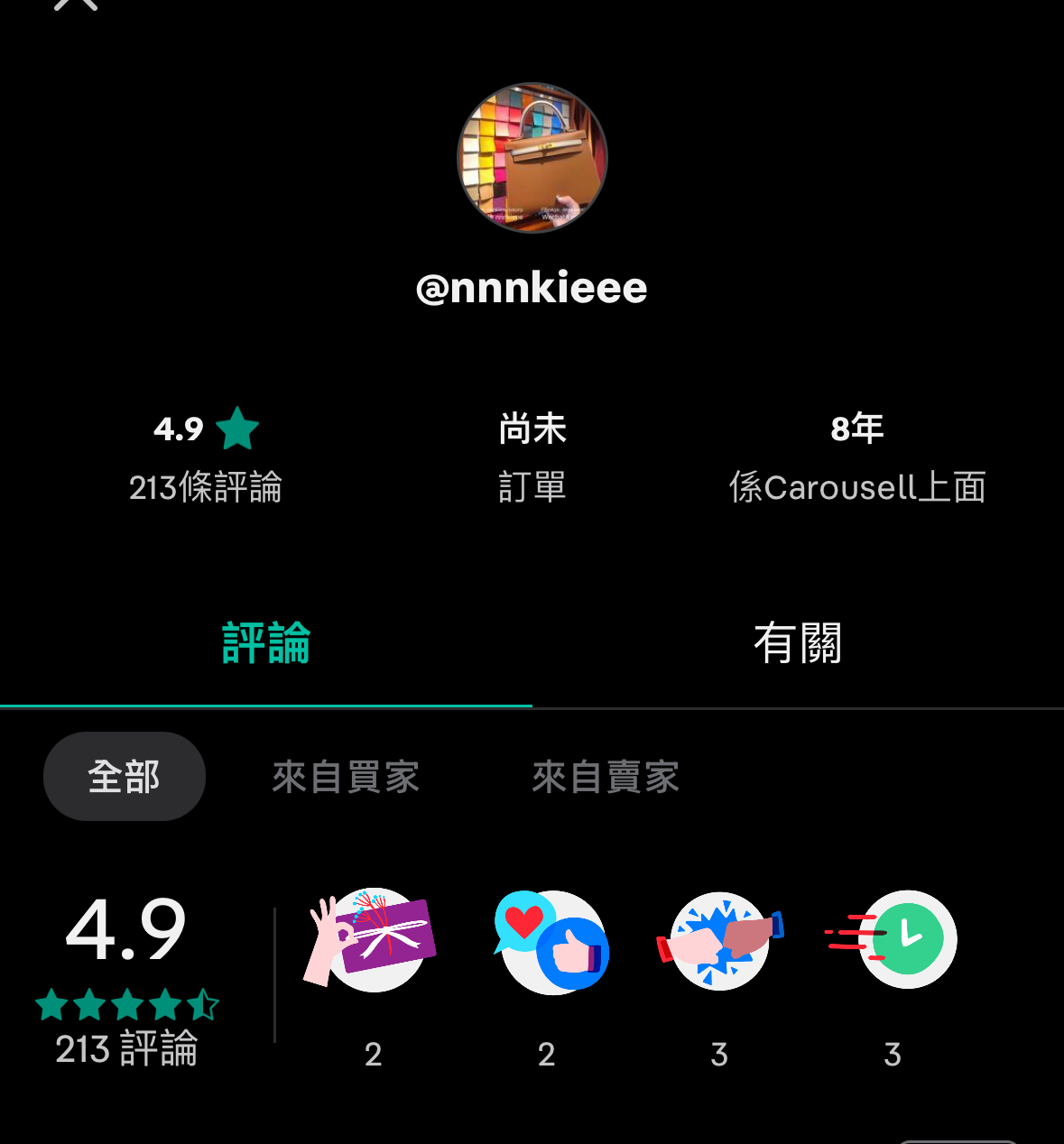Enable the 來自賣家 review filter
This screenshot has width=1064, height=1144.
click(x=605, y=777)
